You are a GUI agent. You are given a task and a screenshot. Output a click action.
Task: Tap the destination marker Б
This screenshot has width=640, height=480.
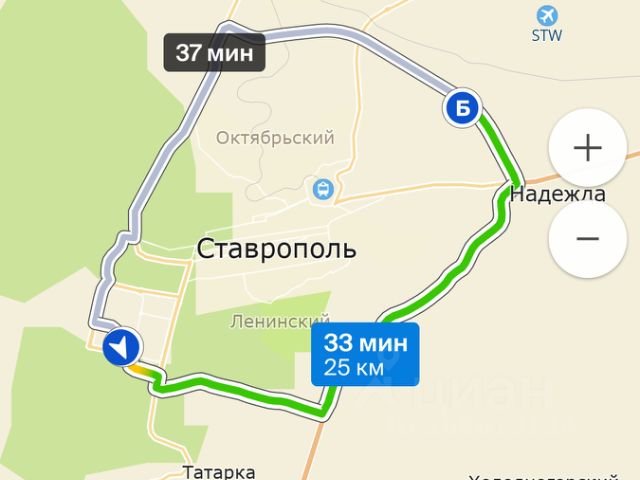pyautogui.click(x=461, y=108)
